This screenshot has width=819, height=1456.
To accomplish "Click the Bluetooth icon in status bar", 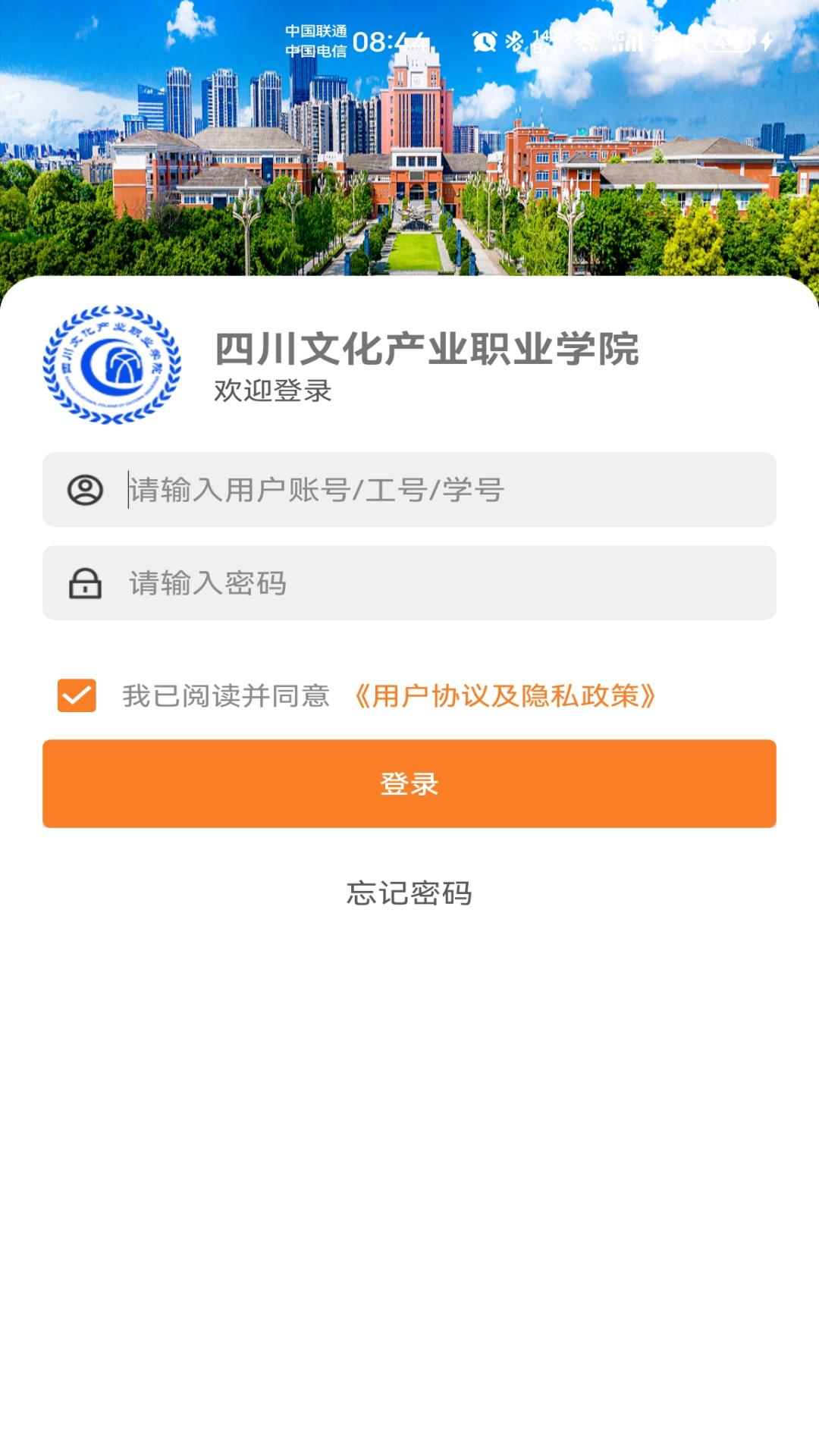I will click(513, 41).
